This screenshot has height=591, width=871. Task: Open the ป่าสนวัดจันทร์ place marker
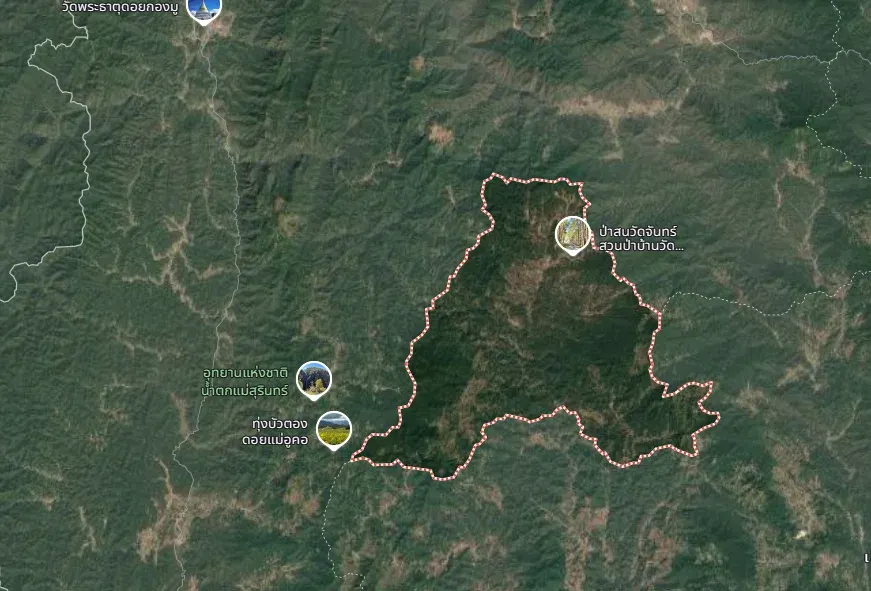(x=572, y=234)
